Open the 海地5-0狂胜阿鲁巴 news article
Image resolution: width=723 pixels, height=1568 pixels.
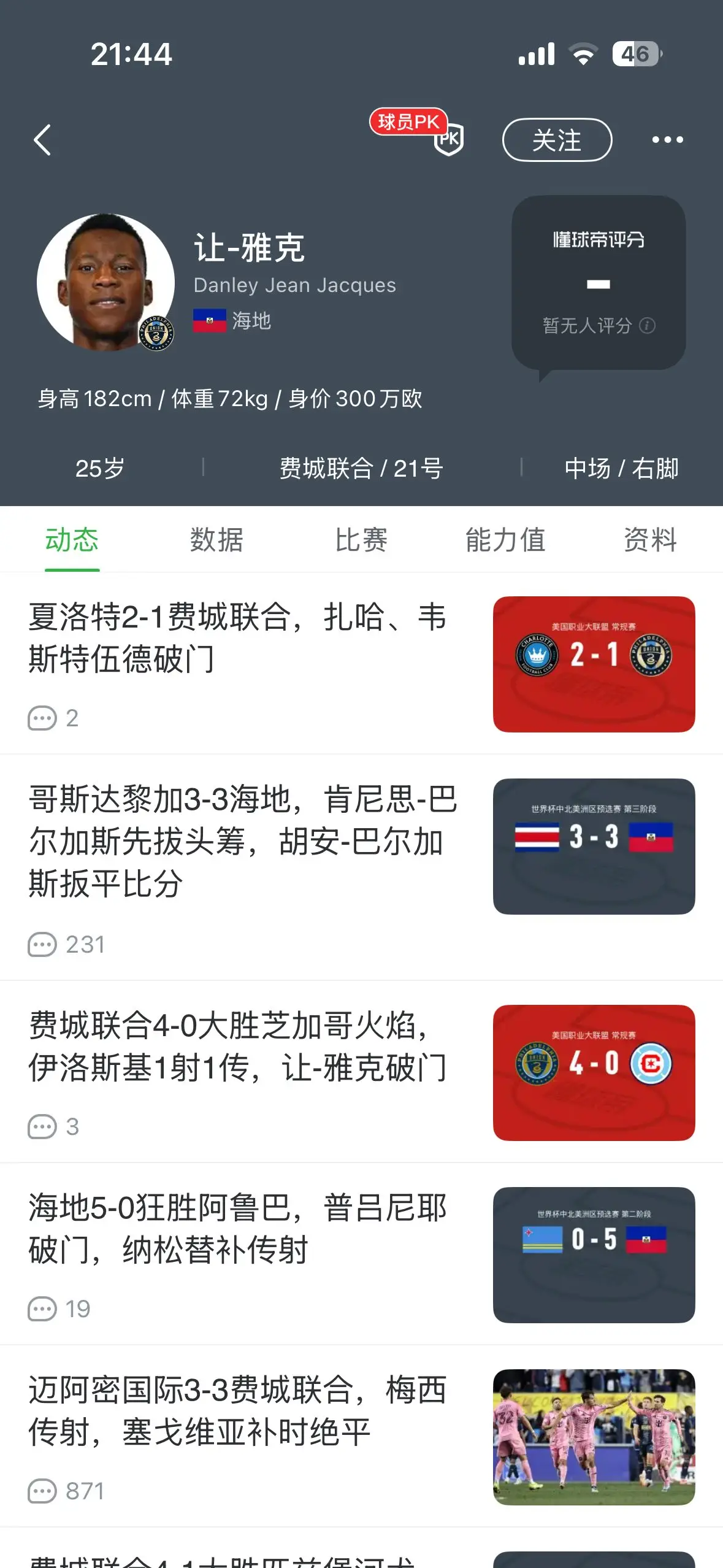coord(361,1254)
